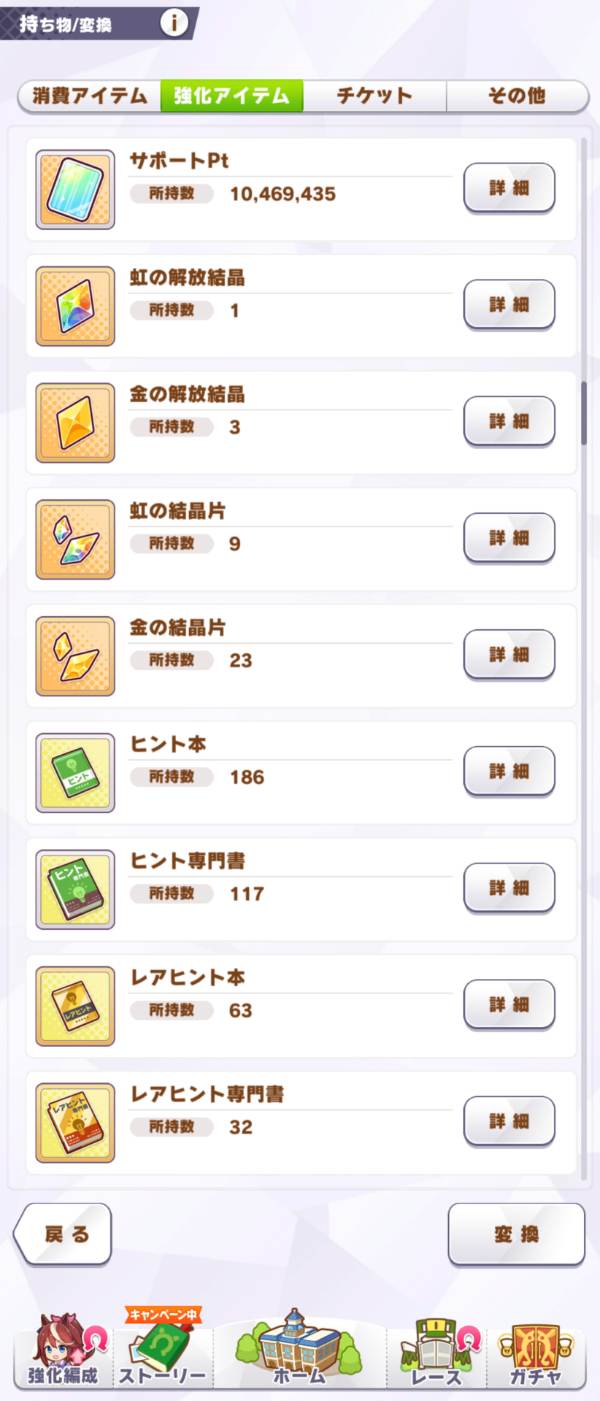Screen dimensions: 600x1401
Task: Open the info icon beside 持ち物/変換
Action: (x=174, y=22)
